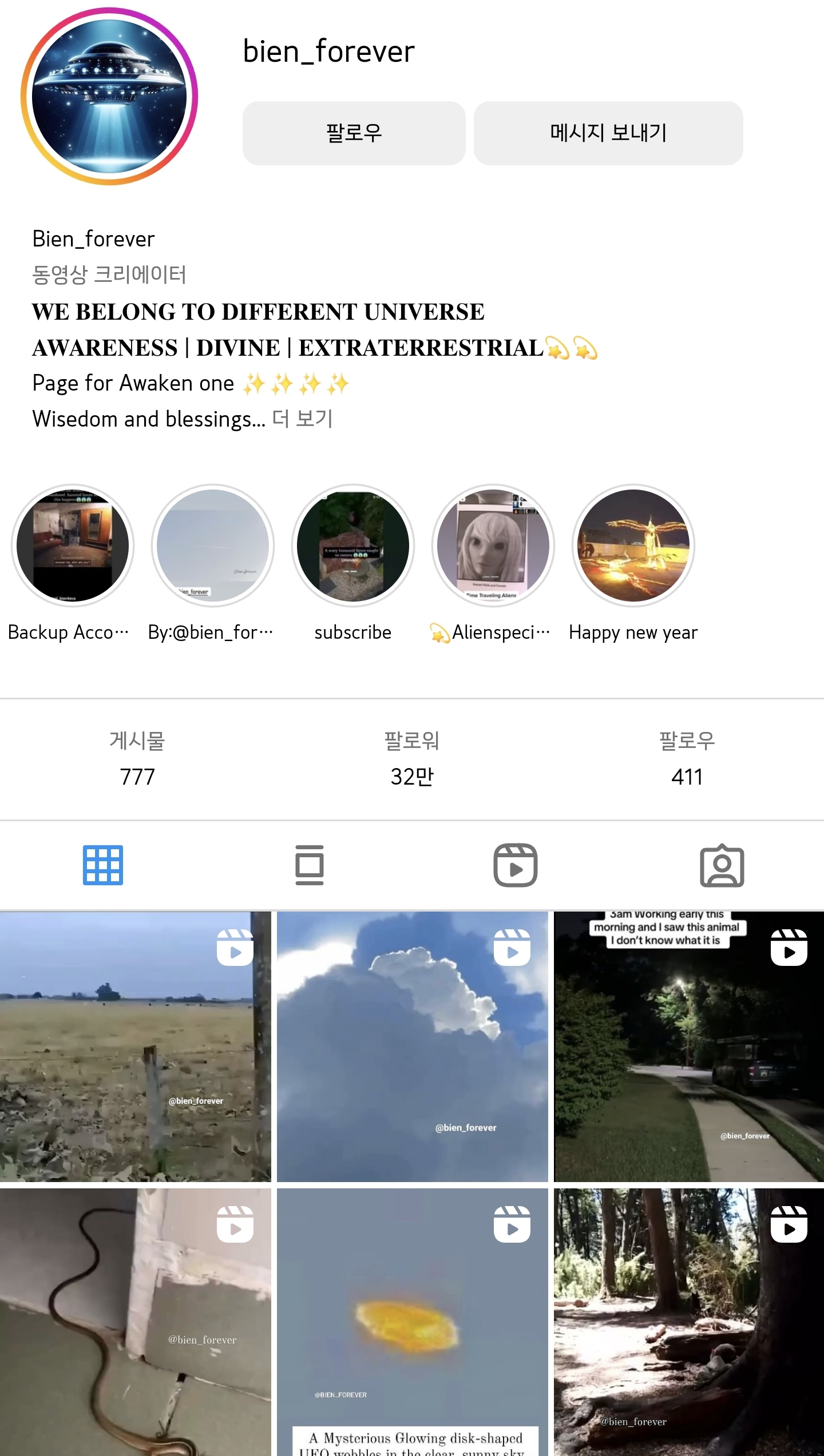Switch to the Reels tab
Viewport: 824px width, 1456px height.
516,865
